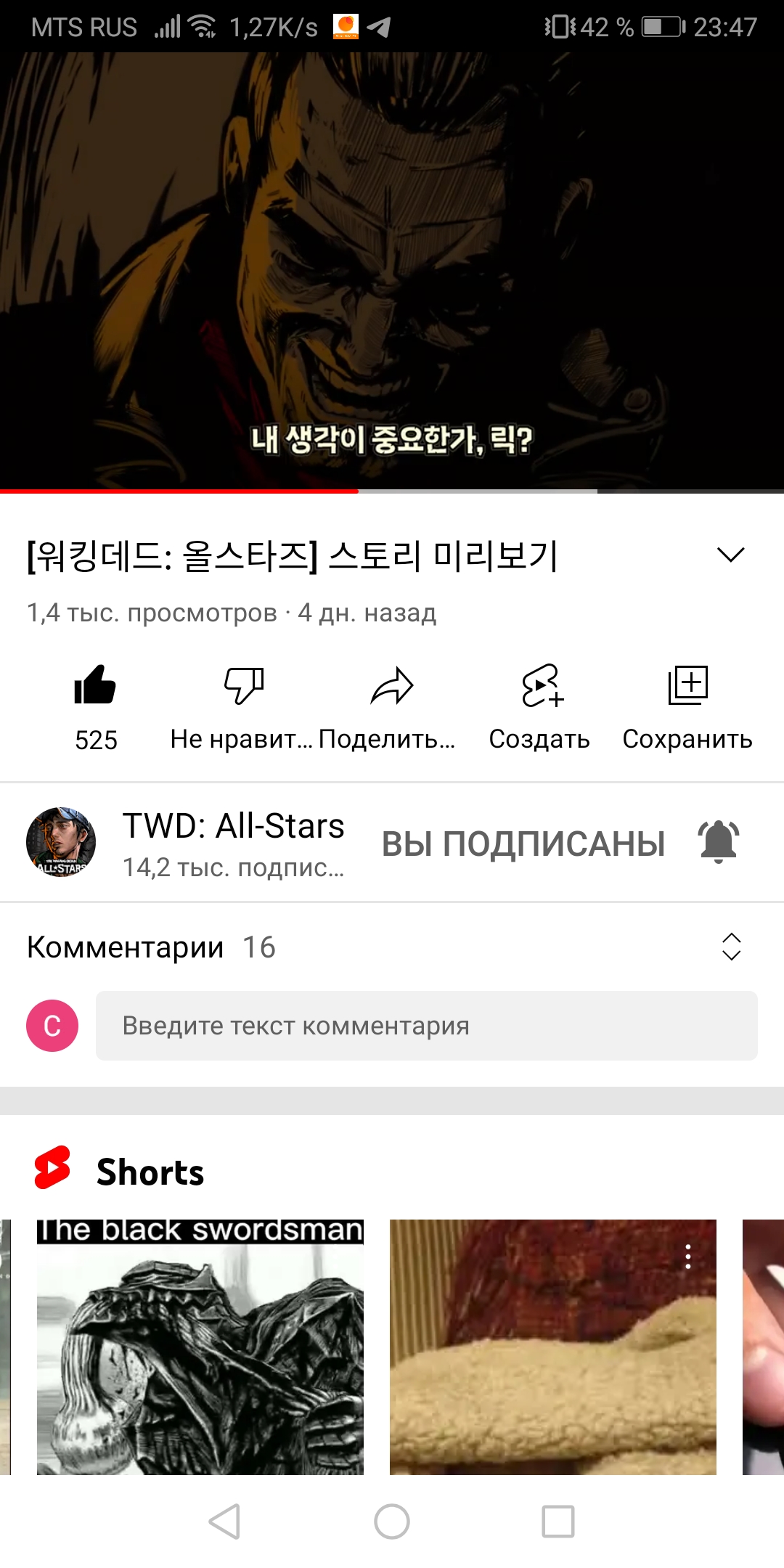The width and height of the screenshot is (784, 1568).
Task: Change notification settings with the bell
Action: click(x=718, y=842)
